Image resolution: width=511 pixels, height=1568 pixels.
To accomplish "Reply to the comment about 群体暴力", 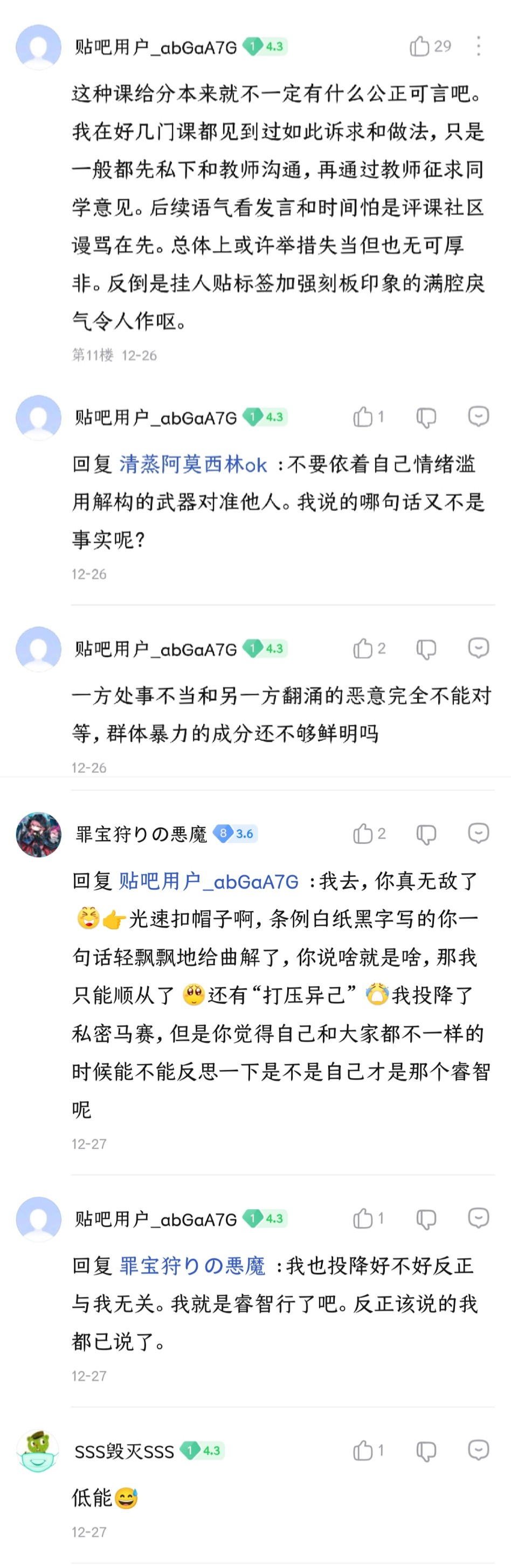I will pos(478,648).
